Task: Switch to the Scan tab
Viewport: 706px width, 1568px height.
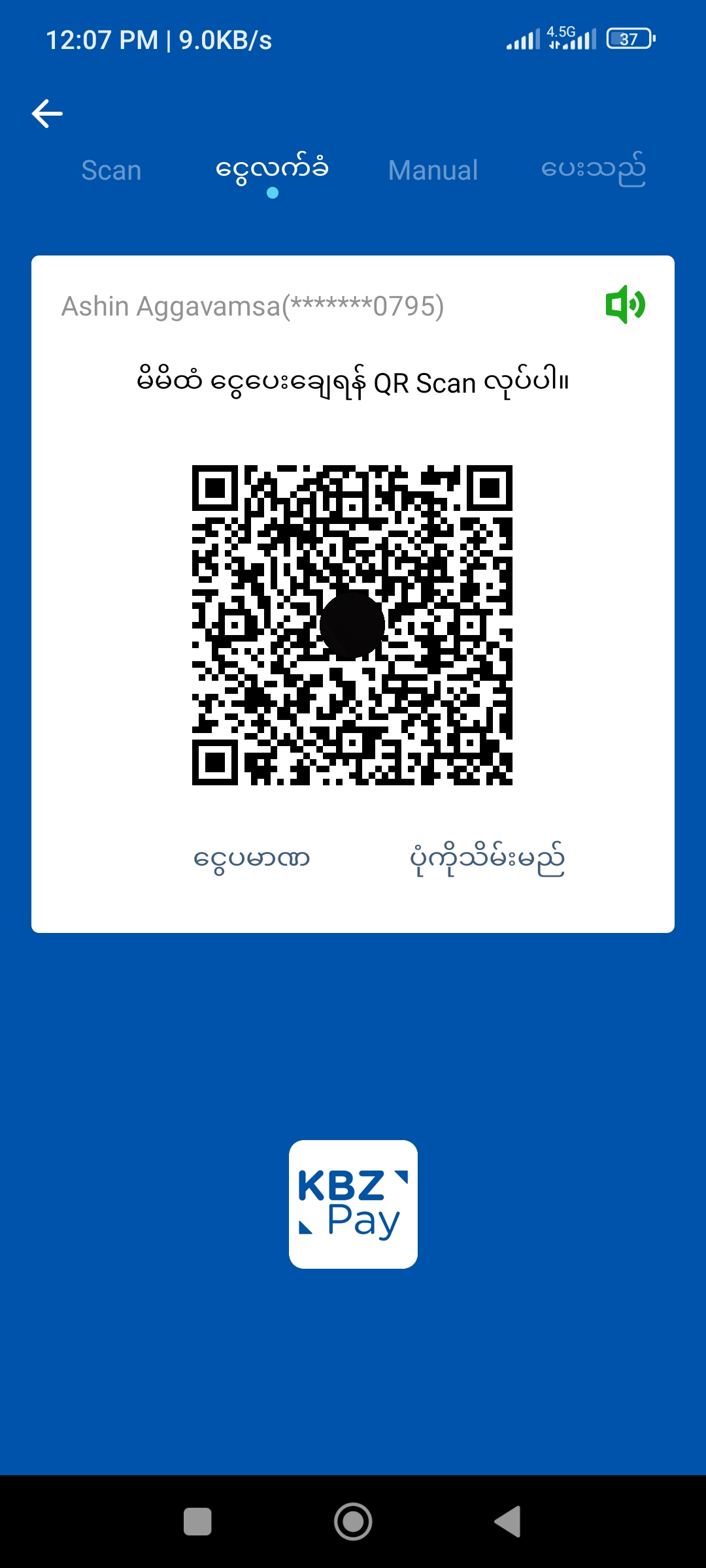Action: click(x=111, y=171)
